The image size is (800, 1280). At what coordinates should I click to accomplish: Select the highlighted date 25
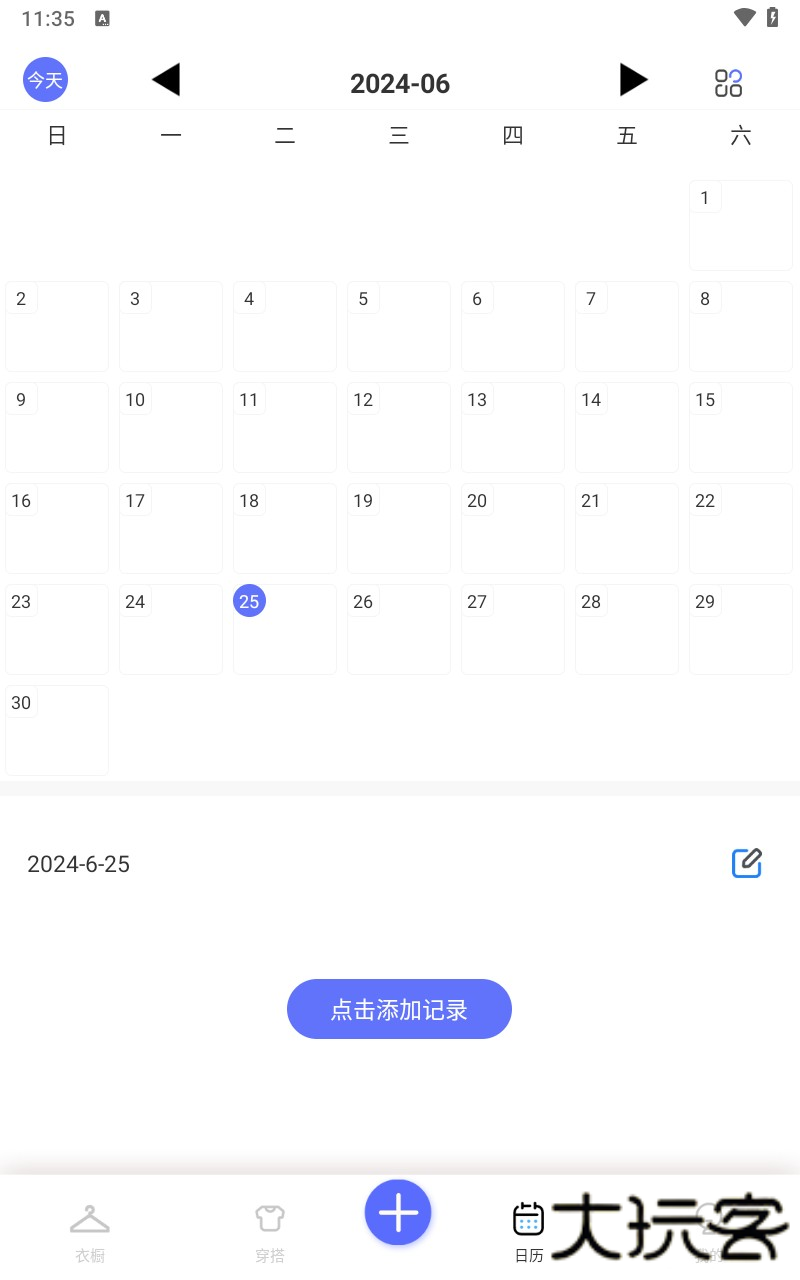pyautogui.click(x=250, y=600)
